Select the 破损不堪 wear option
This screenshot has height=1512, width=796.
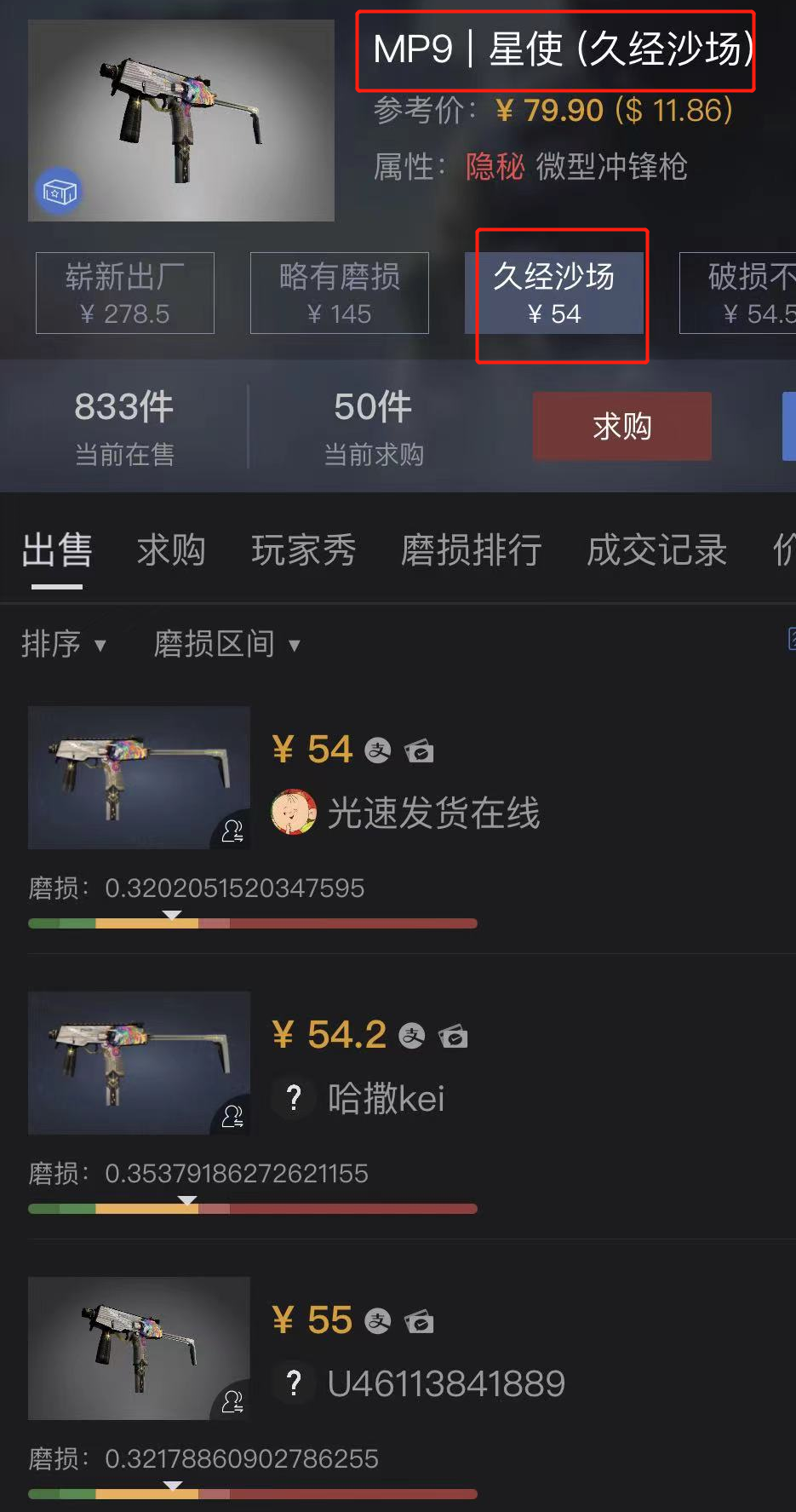click(739, 293)
